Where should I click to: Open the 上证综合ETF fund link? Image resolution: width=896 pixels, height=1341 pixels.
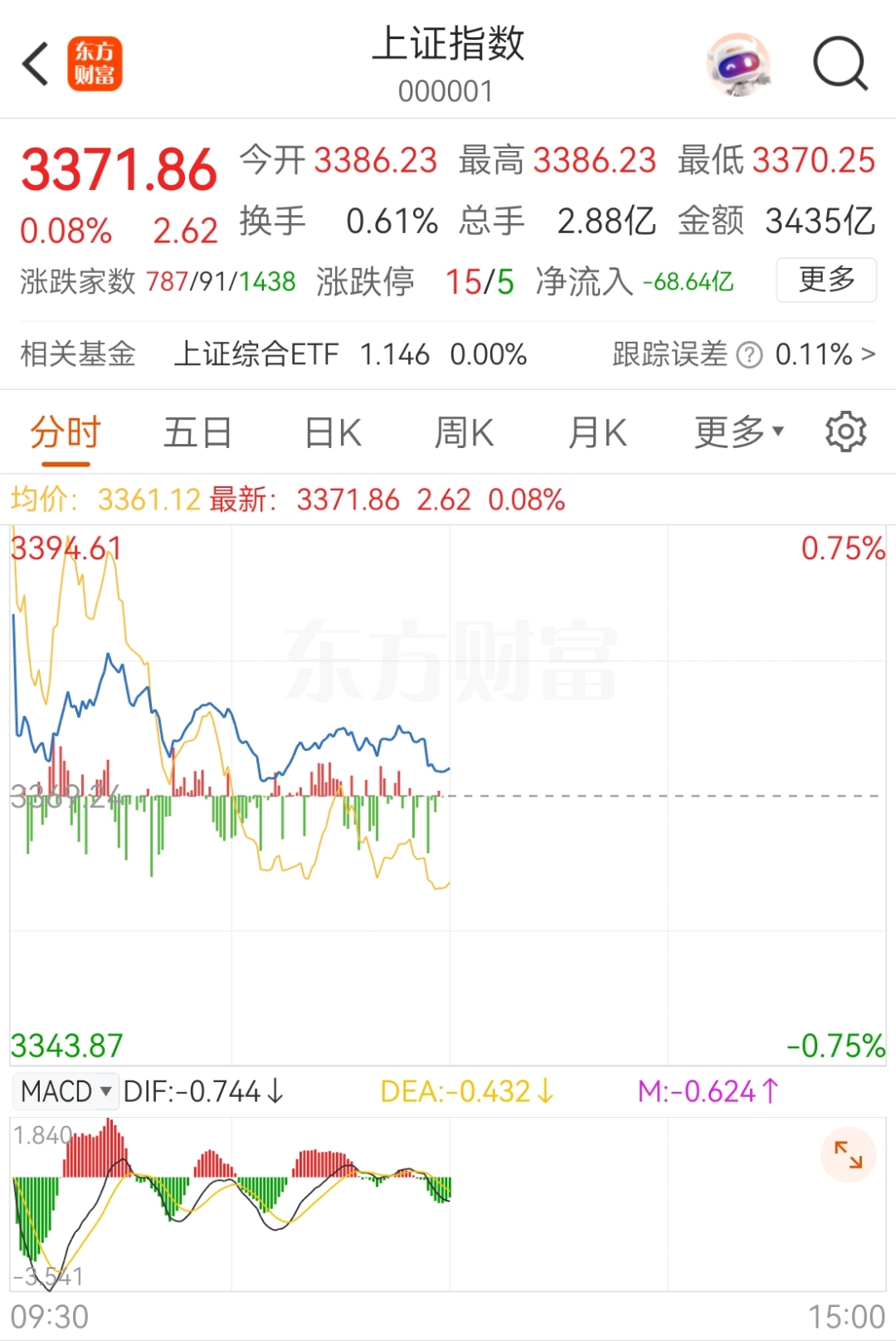pyautogui.click(x=258, y=354)
